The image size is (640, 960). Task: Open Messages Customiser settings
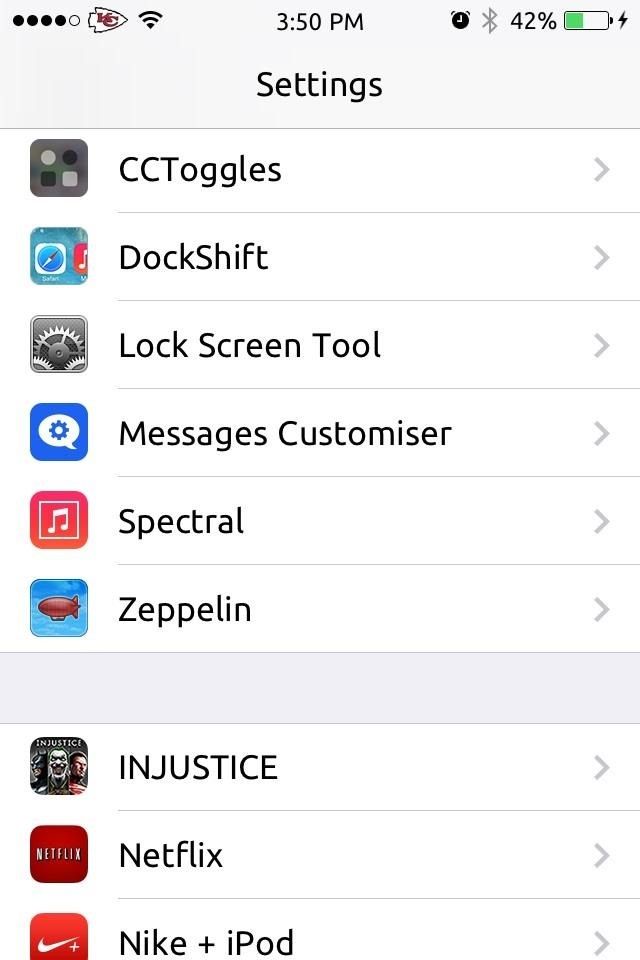pyautogui.click(x=320, y=433)
